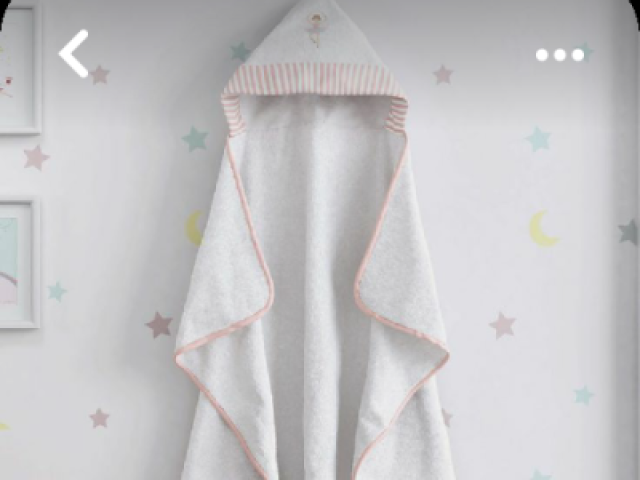Viewport: 640px width, 480px height.
Task: Open the three-dot overflow menu
Action: (x=560, y=55)
